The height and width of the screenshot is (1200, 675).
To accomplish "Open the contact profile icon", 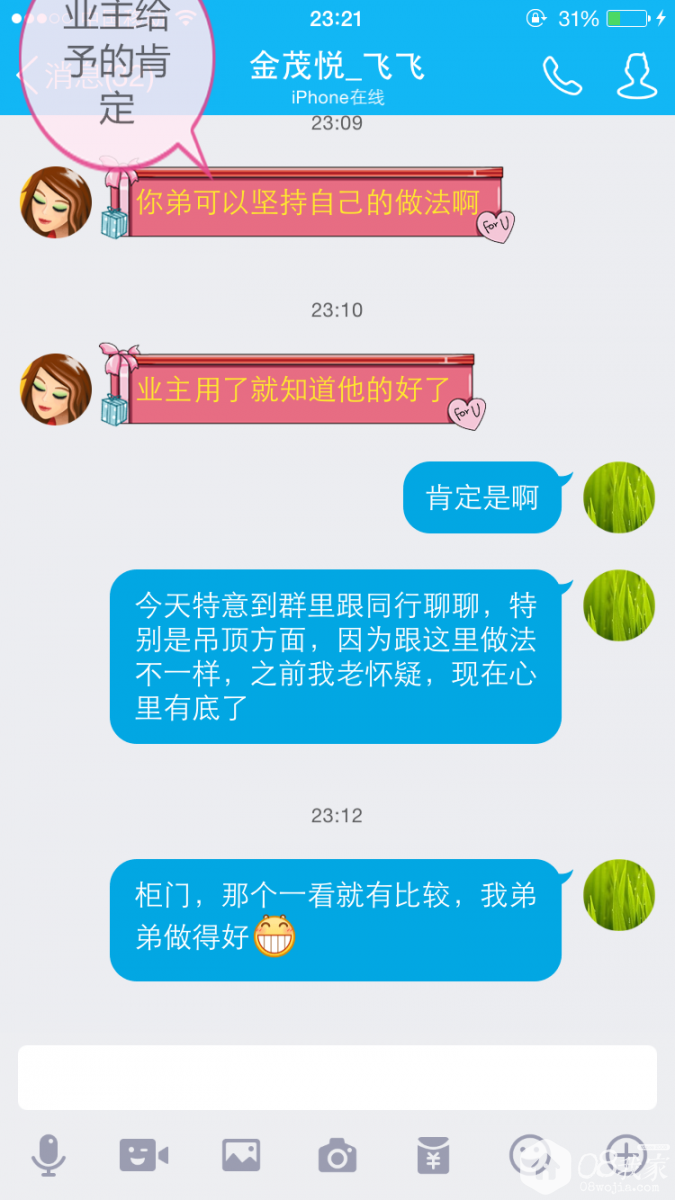I will point(636,76).
